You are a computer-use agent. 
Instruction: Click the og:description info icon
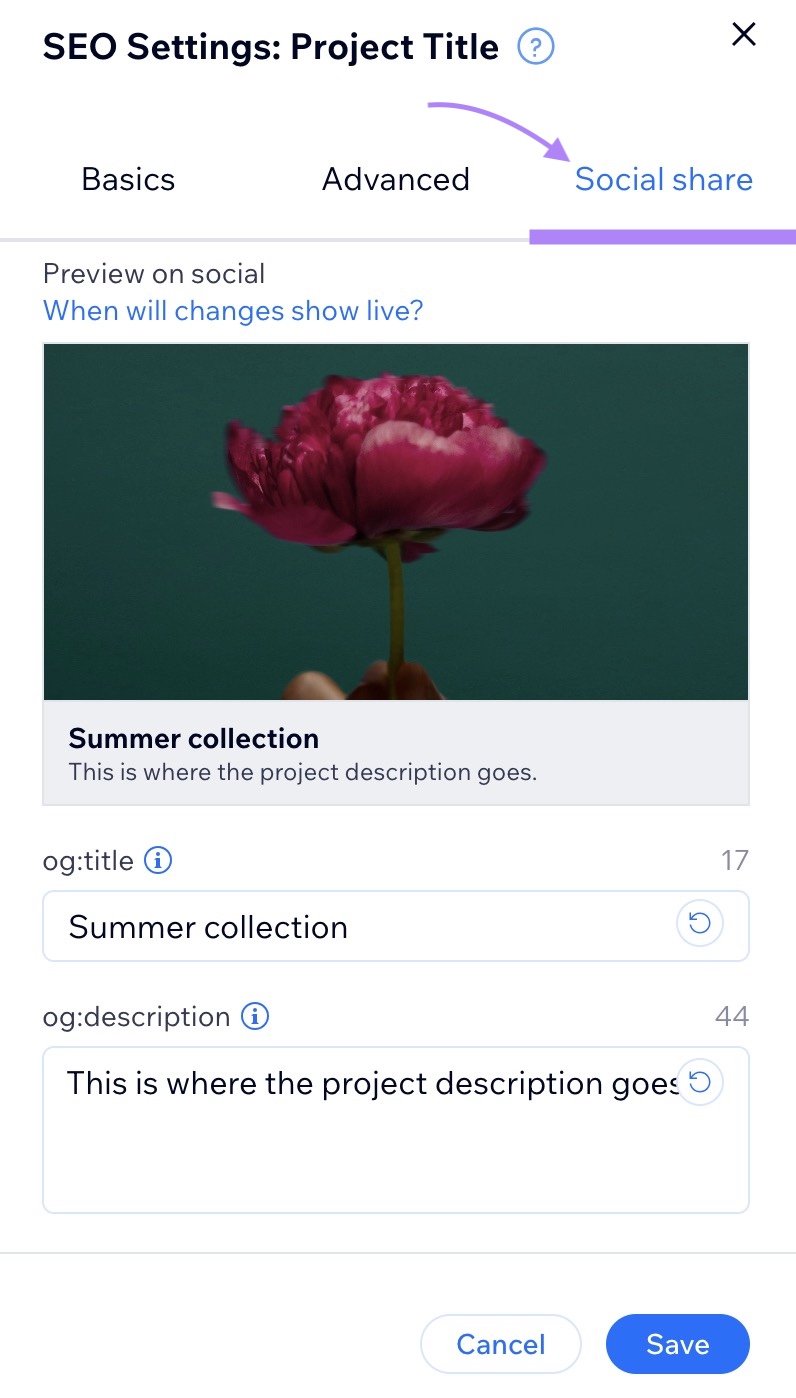point(254,1016)
